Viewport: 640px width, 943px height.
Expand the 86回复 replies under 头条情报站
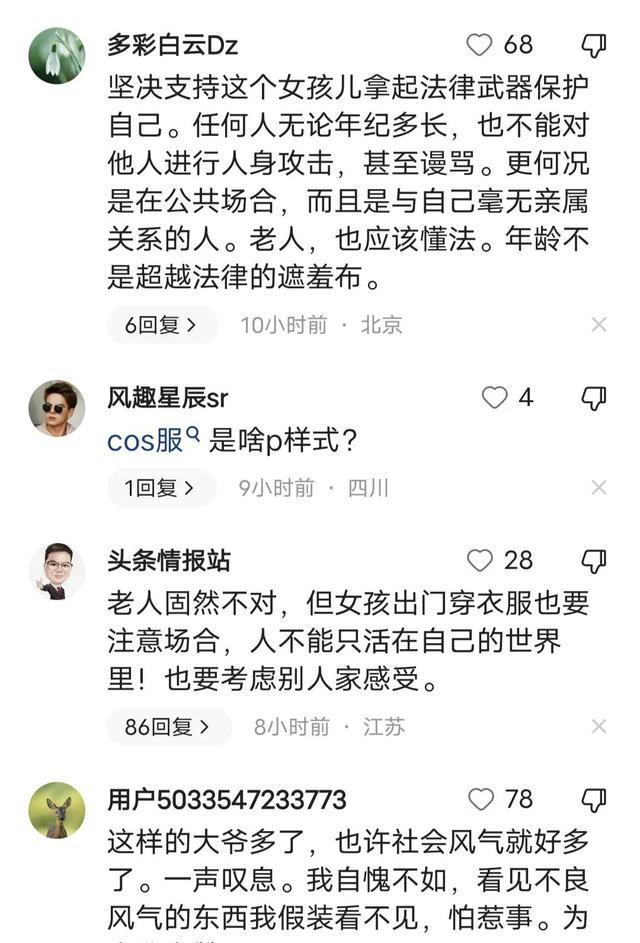168,727
